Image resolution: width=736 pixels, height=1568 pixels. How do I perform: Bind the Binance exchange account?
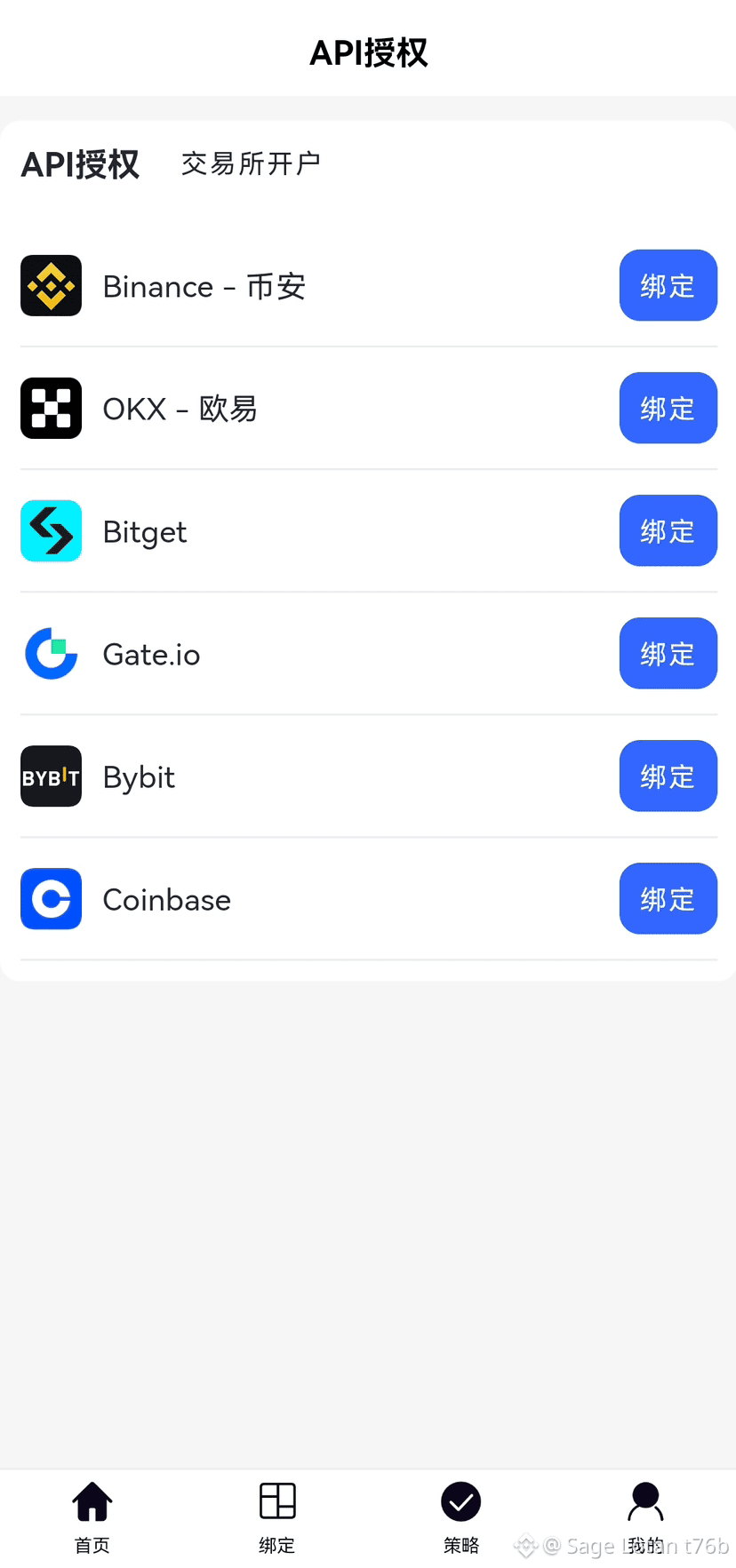668,285
